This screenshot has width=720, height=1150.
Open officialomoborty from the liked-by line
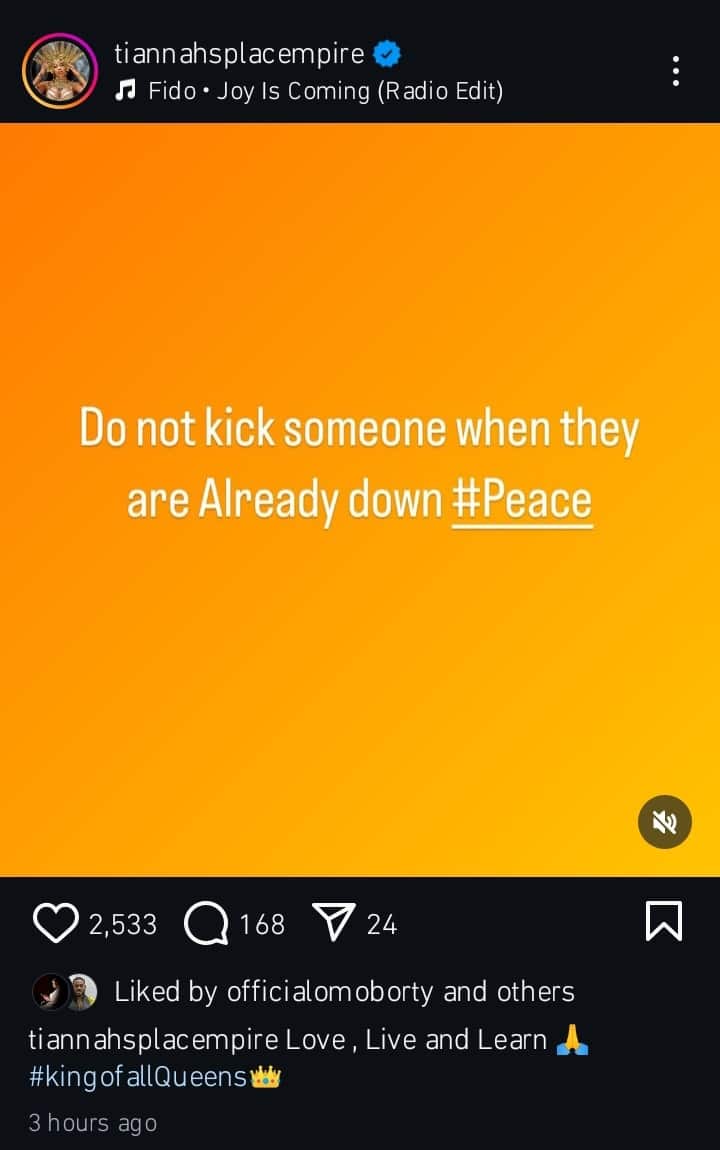(329, 991)
